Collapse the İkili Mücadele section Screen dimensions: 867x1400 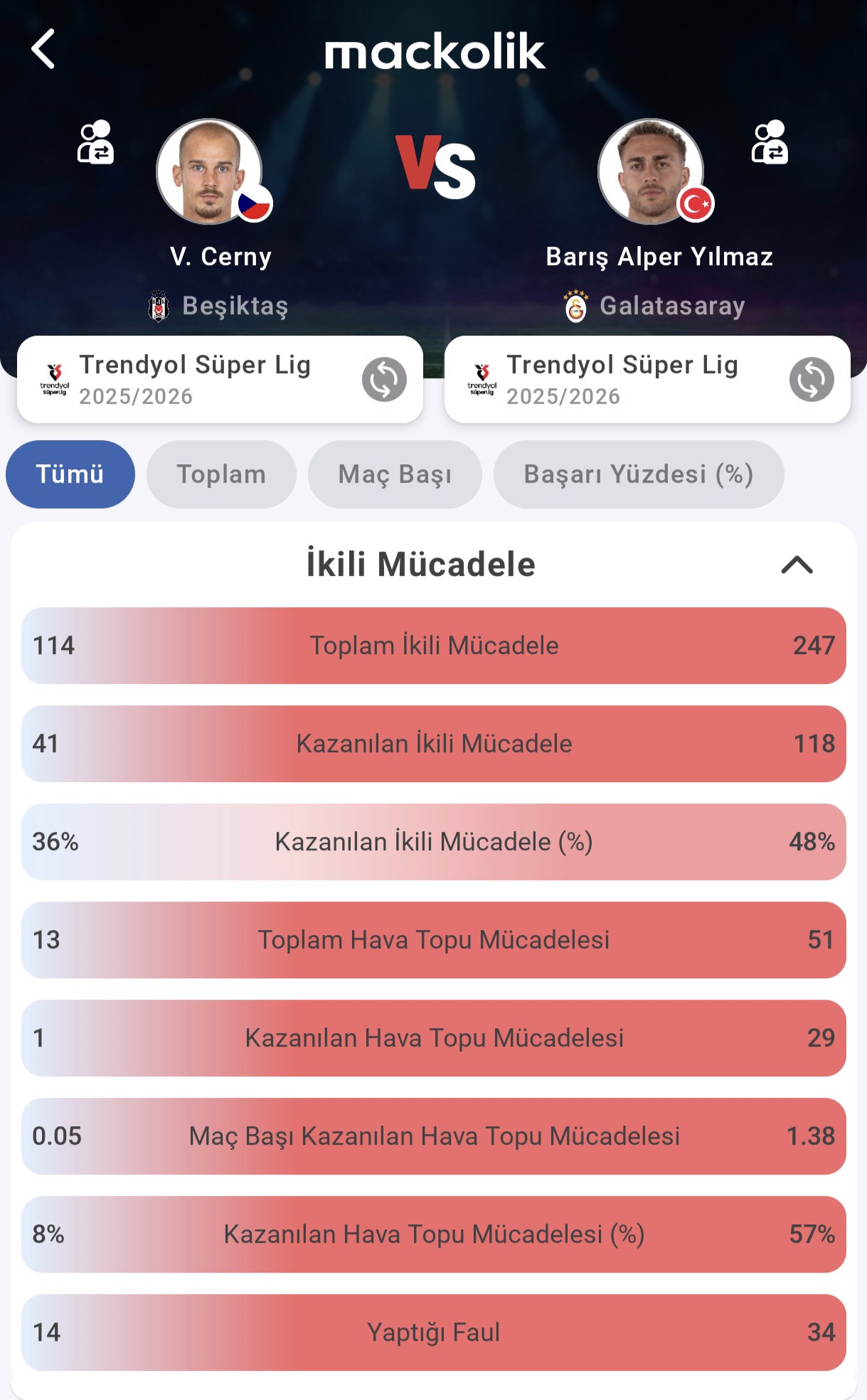[797, 565]
